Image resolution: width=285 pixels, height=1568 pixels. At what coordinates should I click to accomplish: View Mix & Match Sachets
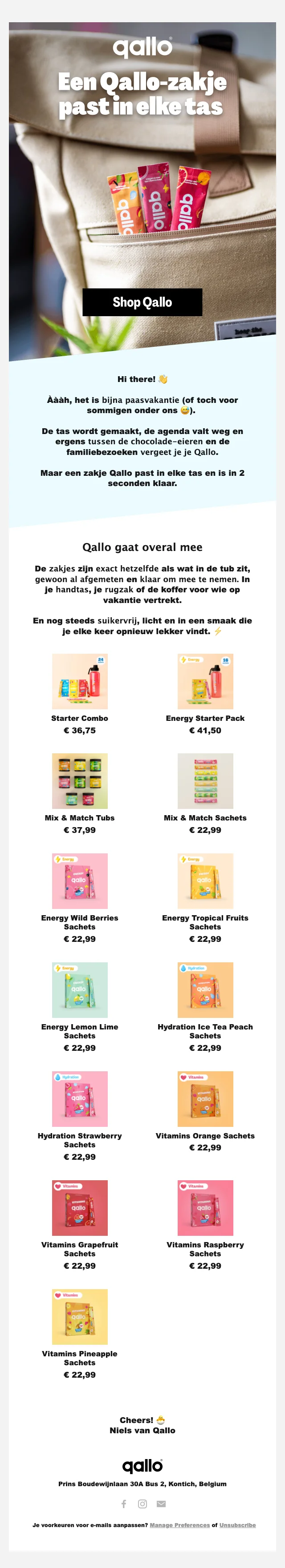click(205, 781)
